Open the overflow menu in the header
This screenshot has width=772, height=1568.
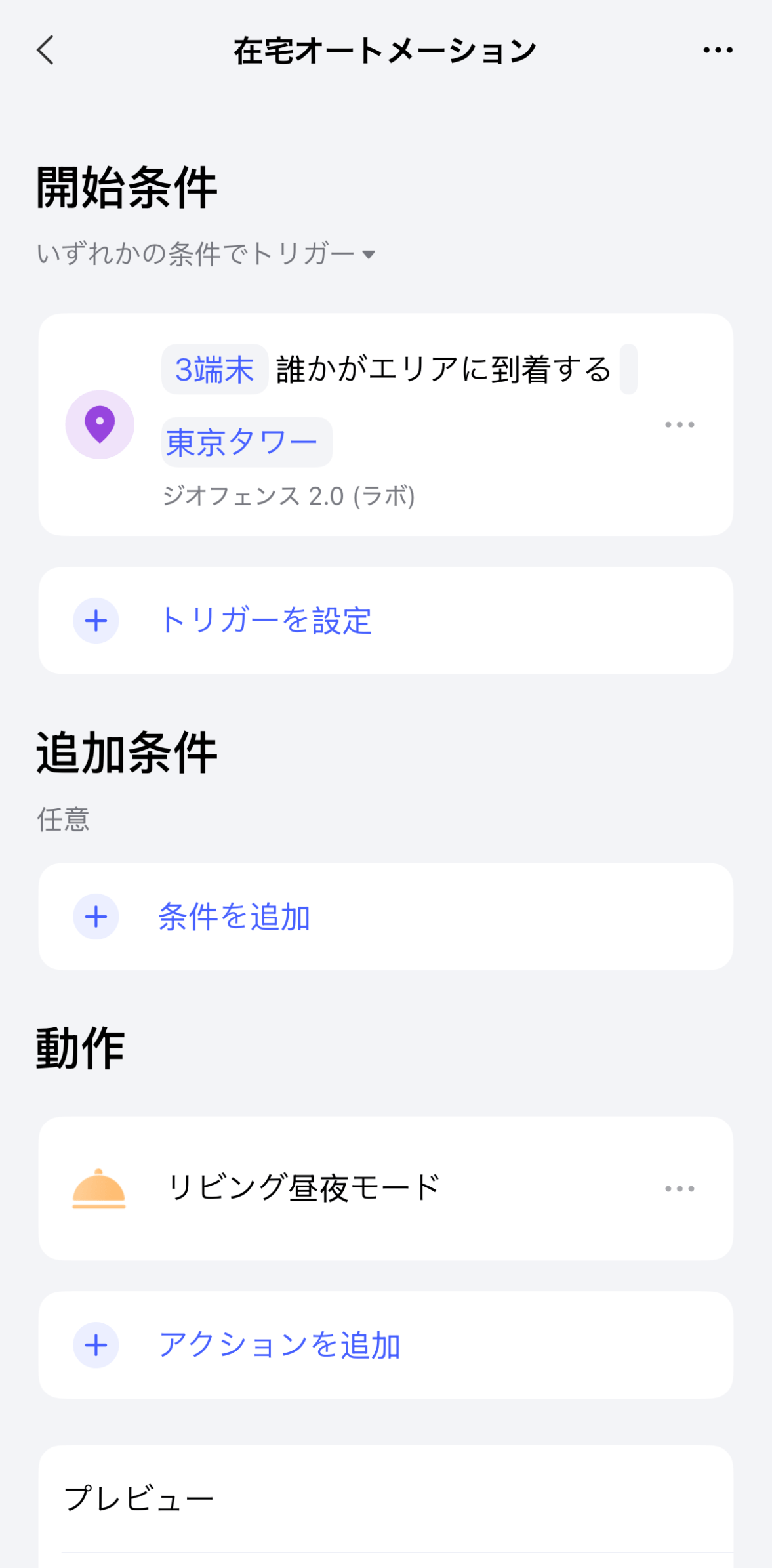(x=718, y=51)
